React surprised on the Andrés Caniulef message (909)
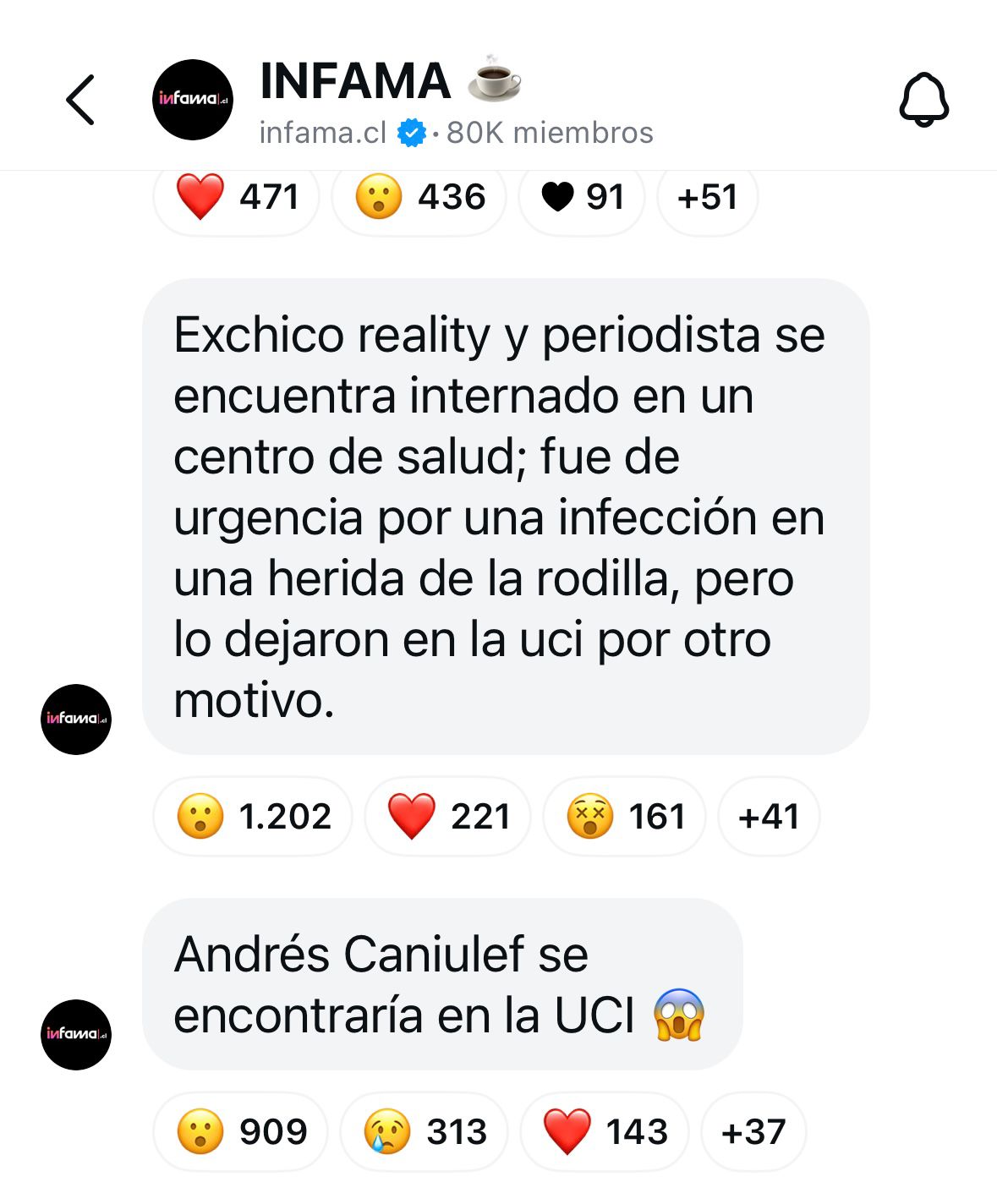 (x=242, y=1132)
